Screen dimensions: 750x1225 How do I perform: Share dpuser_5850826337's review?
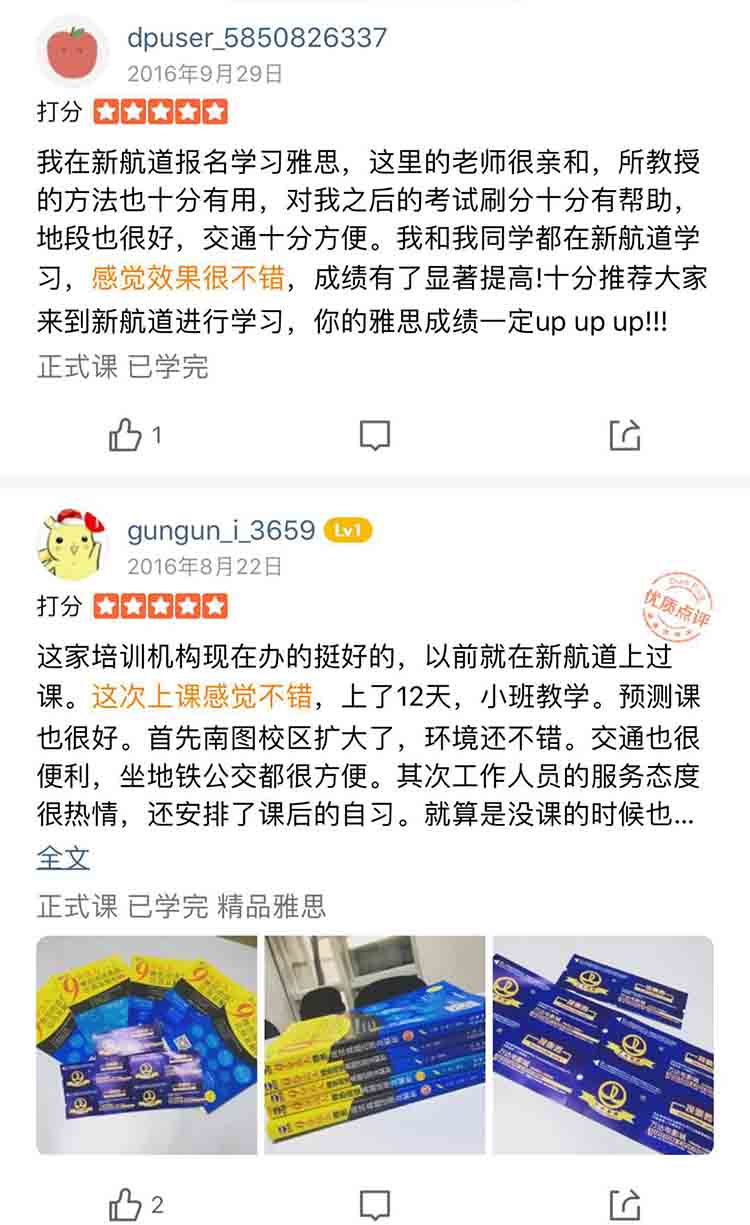(624, 435)
